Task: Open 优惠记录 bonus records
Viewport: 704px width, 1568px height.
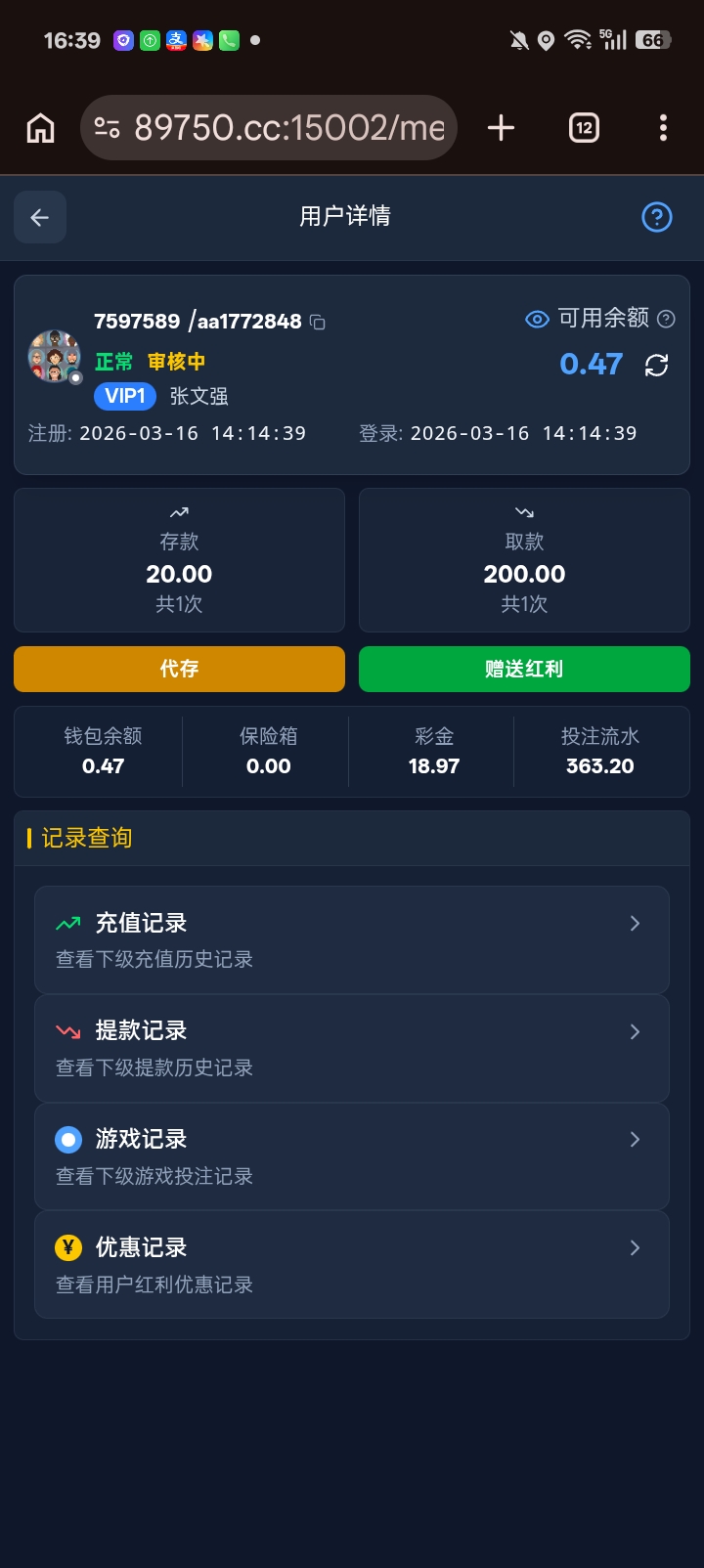Action: coord(351,1265)
